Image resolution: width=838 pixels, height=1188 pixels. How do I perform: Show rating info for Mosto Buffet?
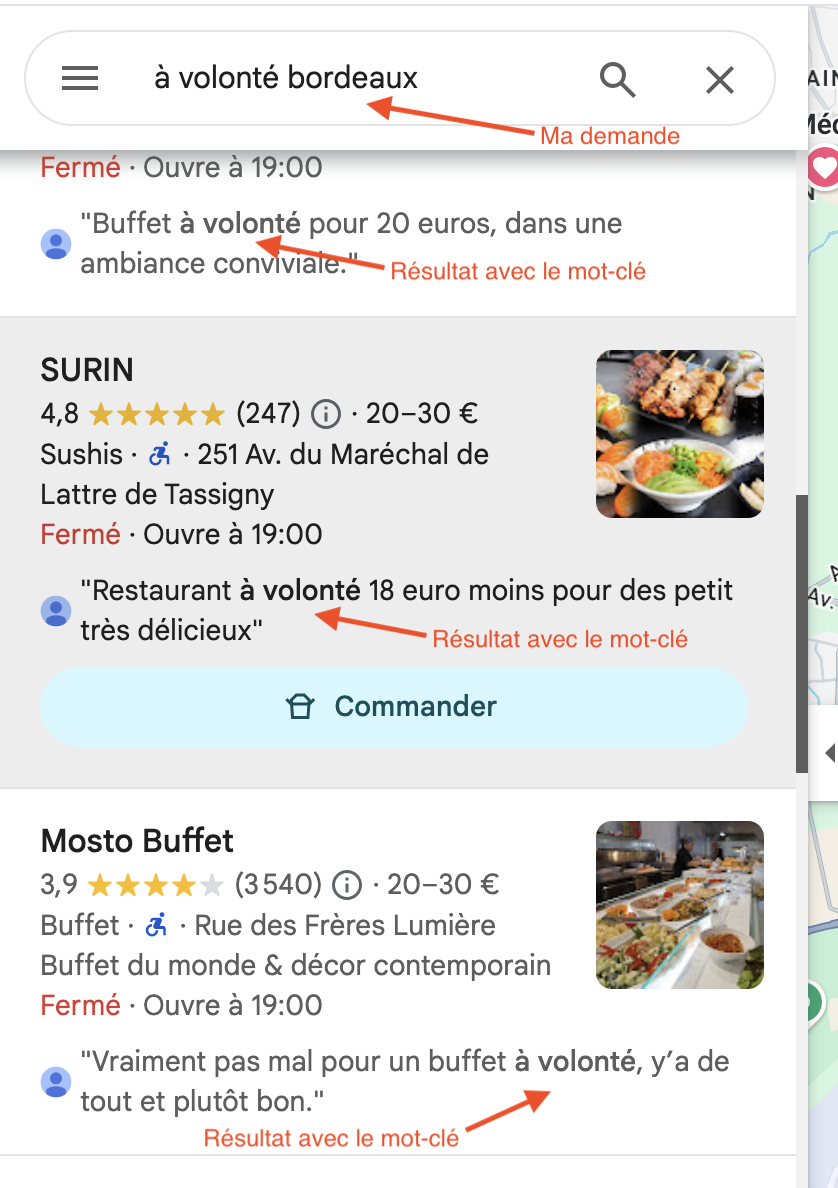coord(346,885)
